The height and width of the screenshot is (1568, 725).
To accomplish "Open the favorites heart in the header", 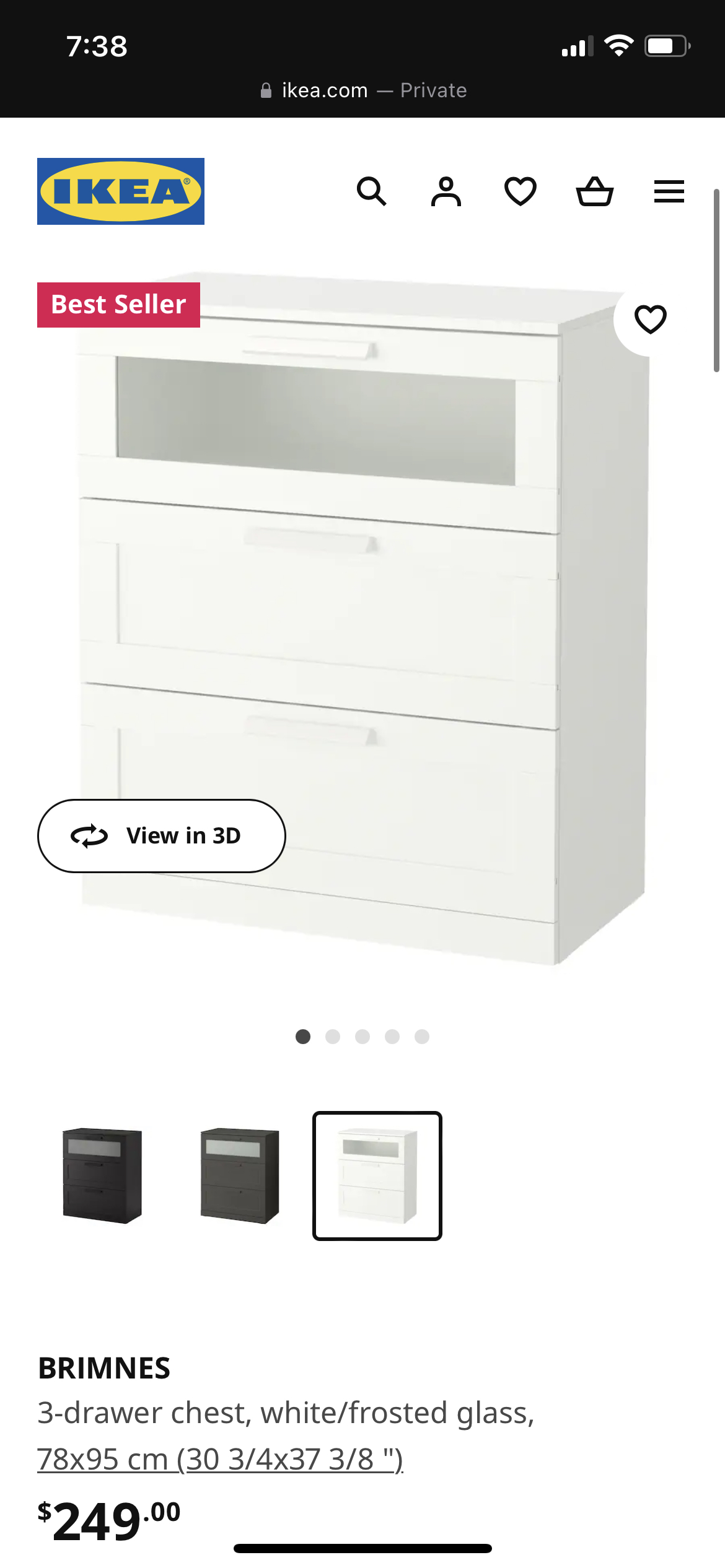I will (x=520, y=191).
